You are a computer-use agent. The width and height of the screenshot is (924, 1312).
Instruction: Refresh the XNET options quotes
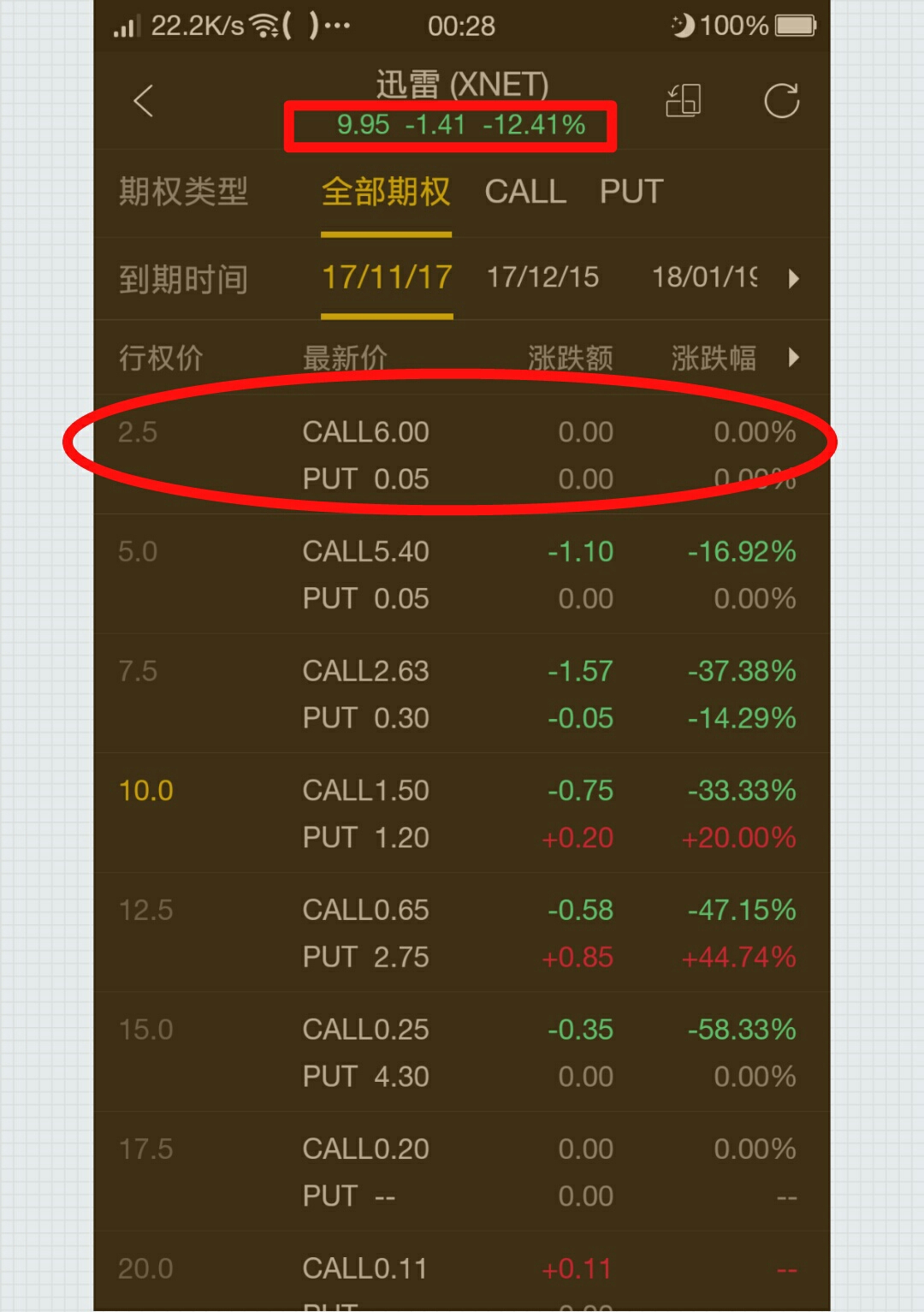pyautogui.click(x=781, y=101)
